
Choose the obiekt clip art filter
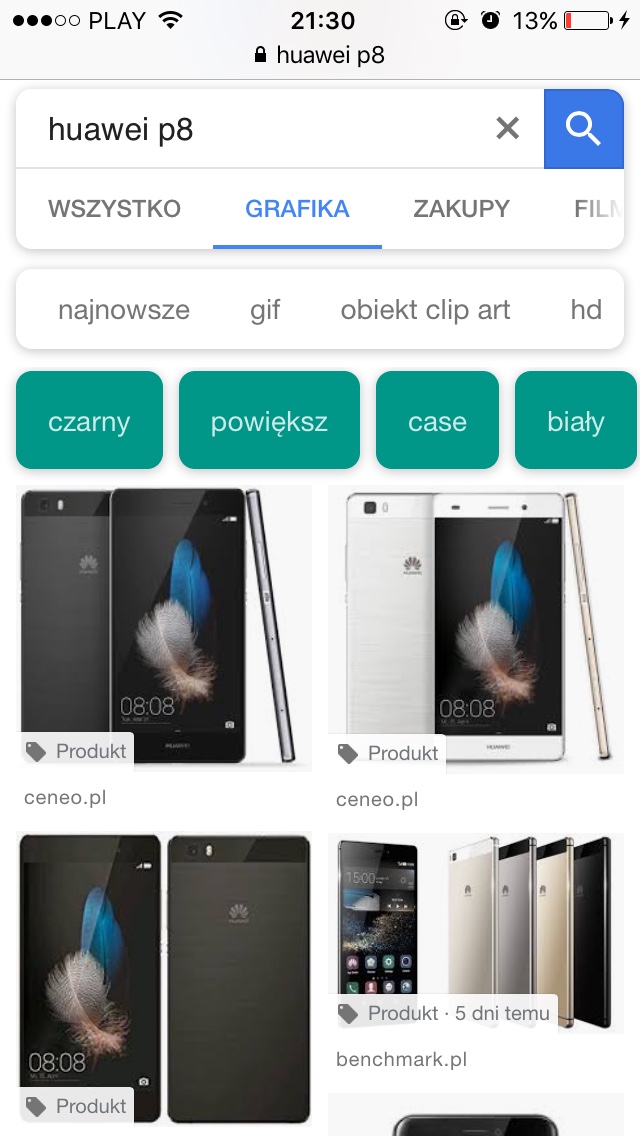click(x=425, y=309)
